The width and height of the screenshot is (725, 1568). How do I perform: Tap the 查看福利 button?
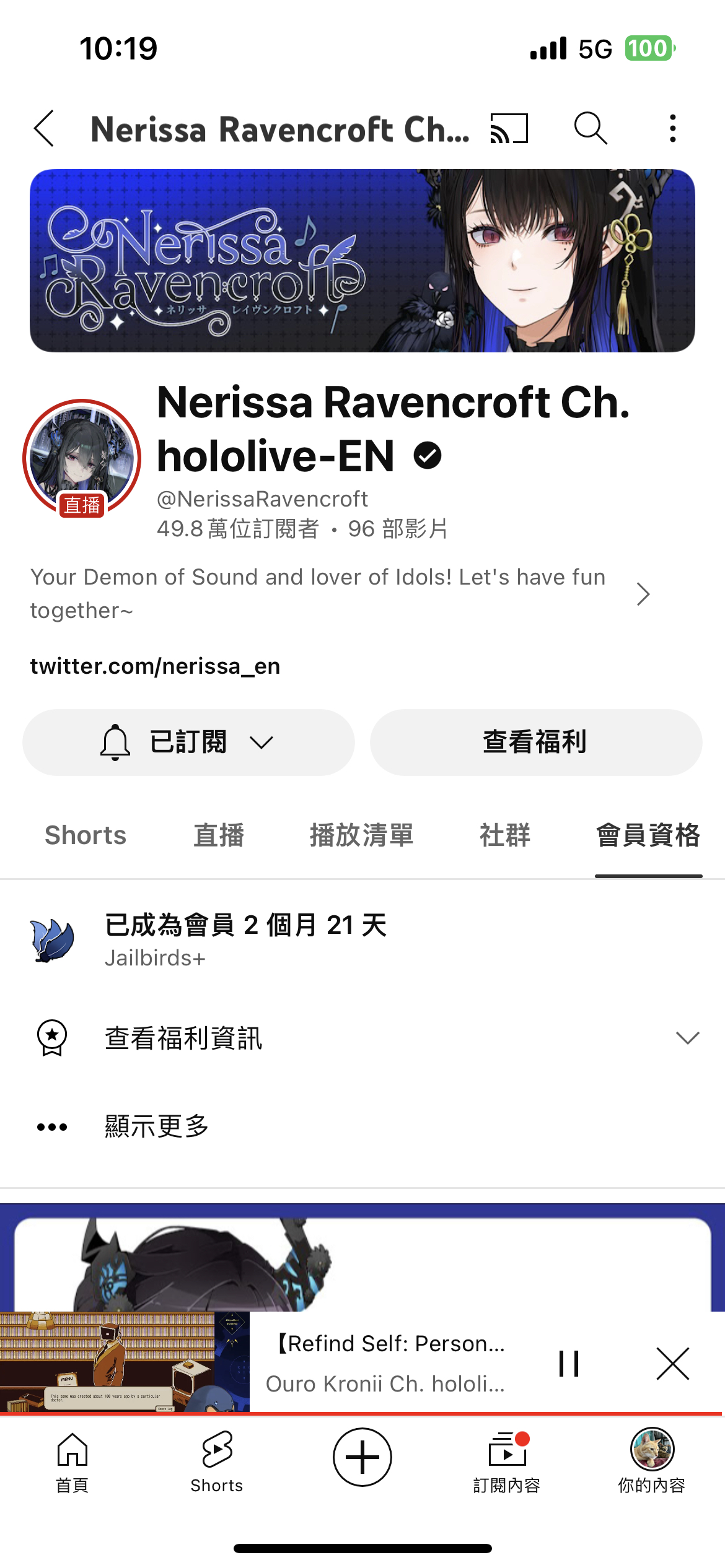click(535, 742)
